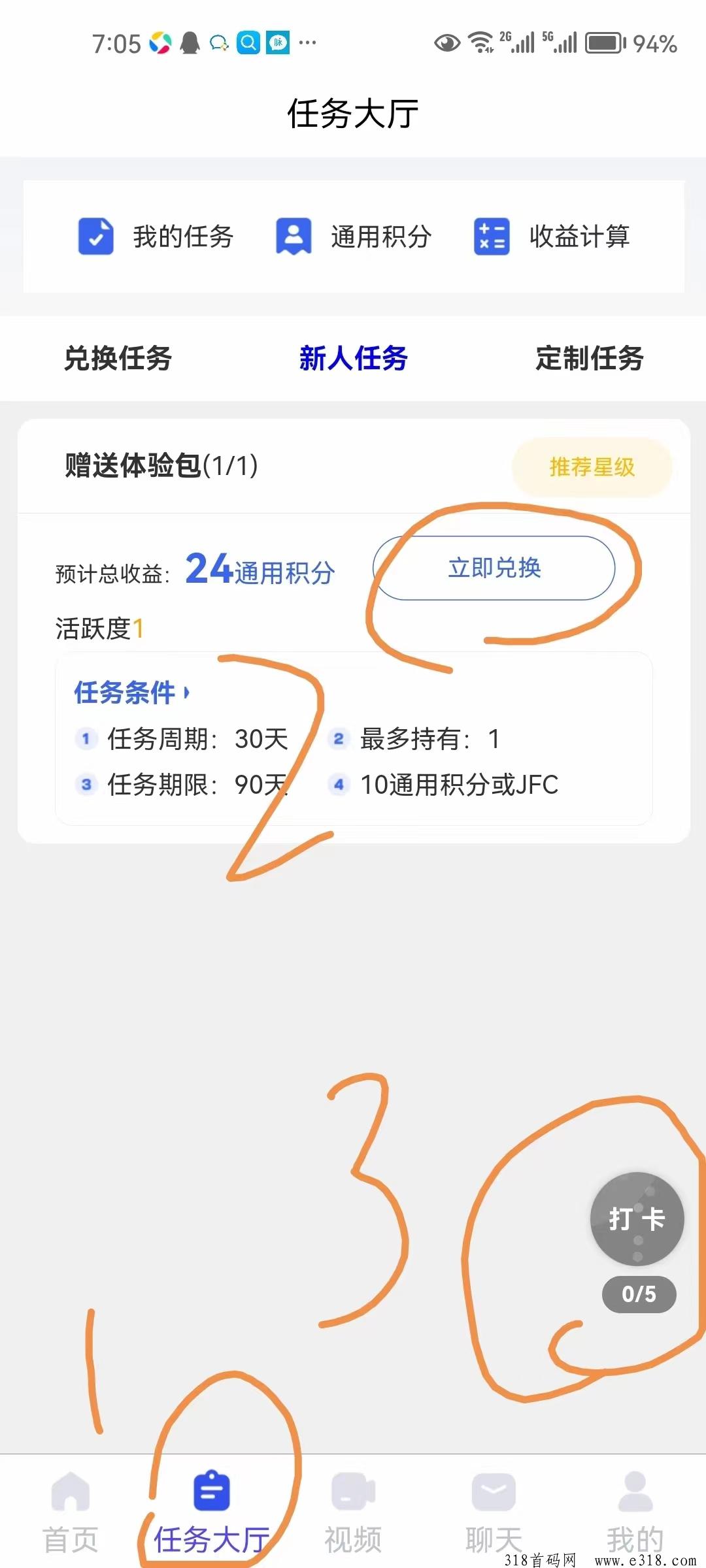The width and height of the screenshot is (706, 1568).
Task: Tap the 推荐星级 badge
Action: coord(592,467)
